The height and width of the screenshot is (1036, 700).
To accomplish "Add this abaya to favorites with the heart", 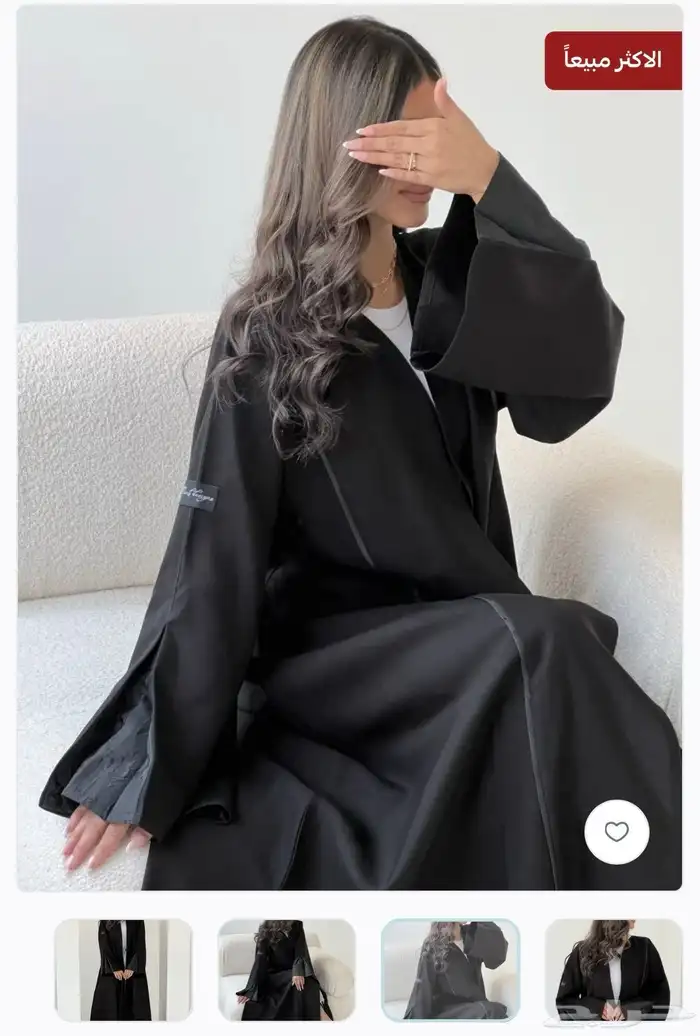I will (x=617, y=832).
